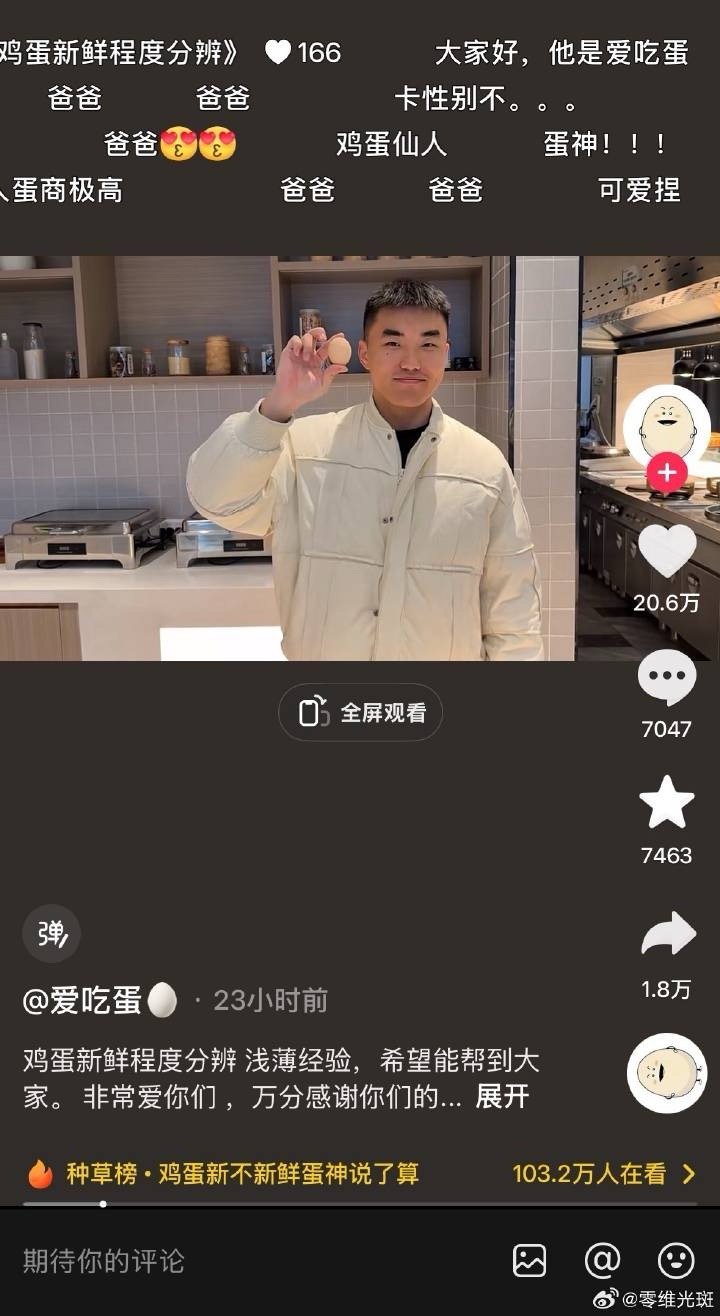Follow the creator with the plus button
Viewport: 720px width, 1316px height.
(x=667, y=472)
